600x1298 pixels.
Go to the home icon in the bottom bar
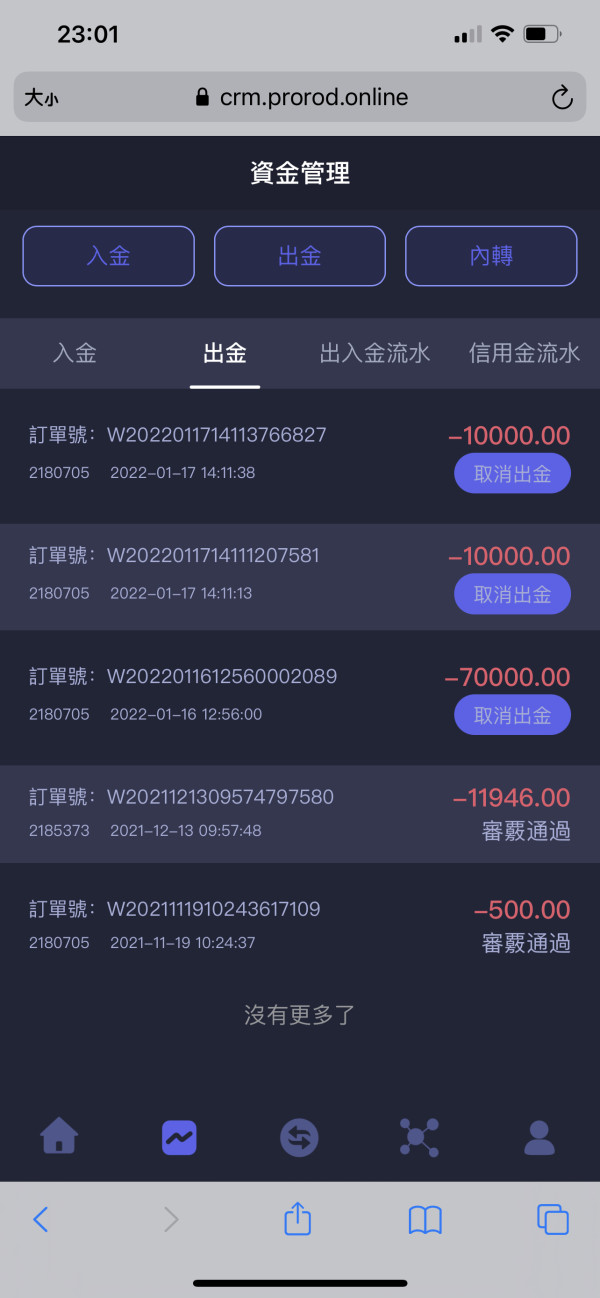(59, 1136)
